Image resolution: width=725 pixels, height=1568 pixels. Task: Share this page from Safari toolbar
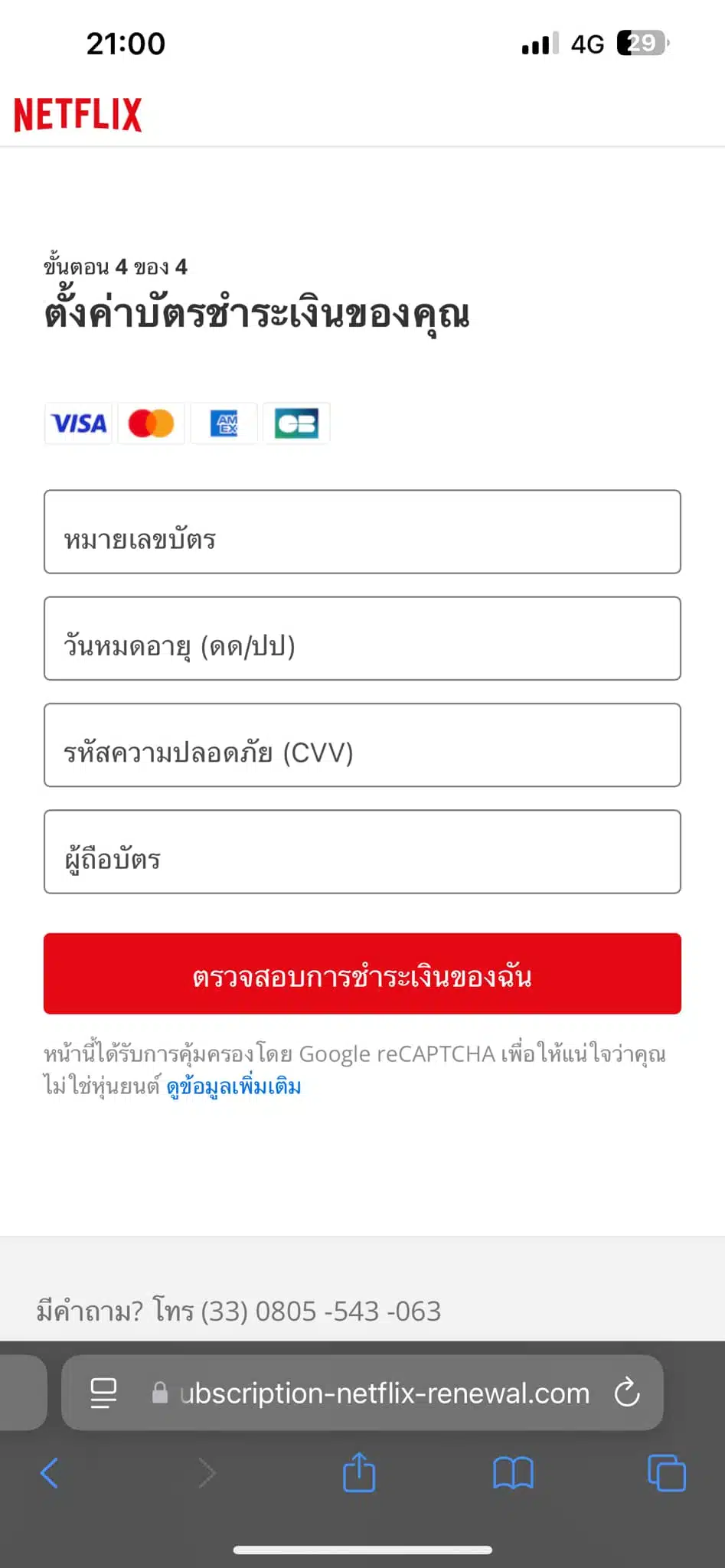click(x=359, y=1472)
